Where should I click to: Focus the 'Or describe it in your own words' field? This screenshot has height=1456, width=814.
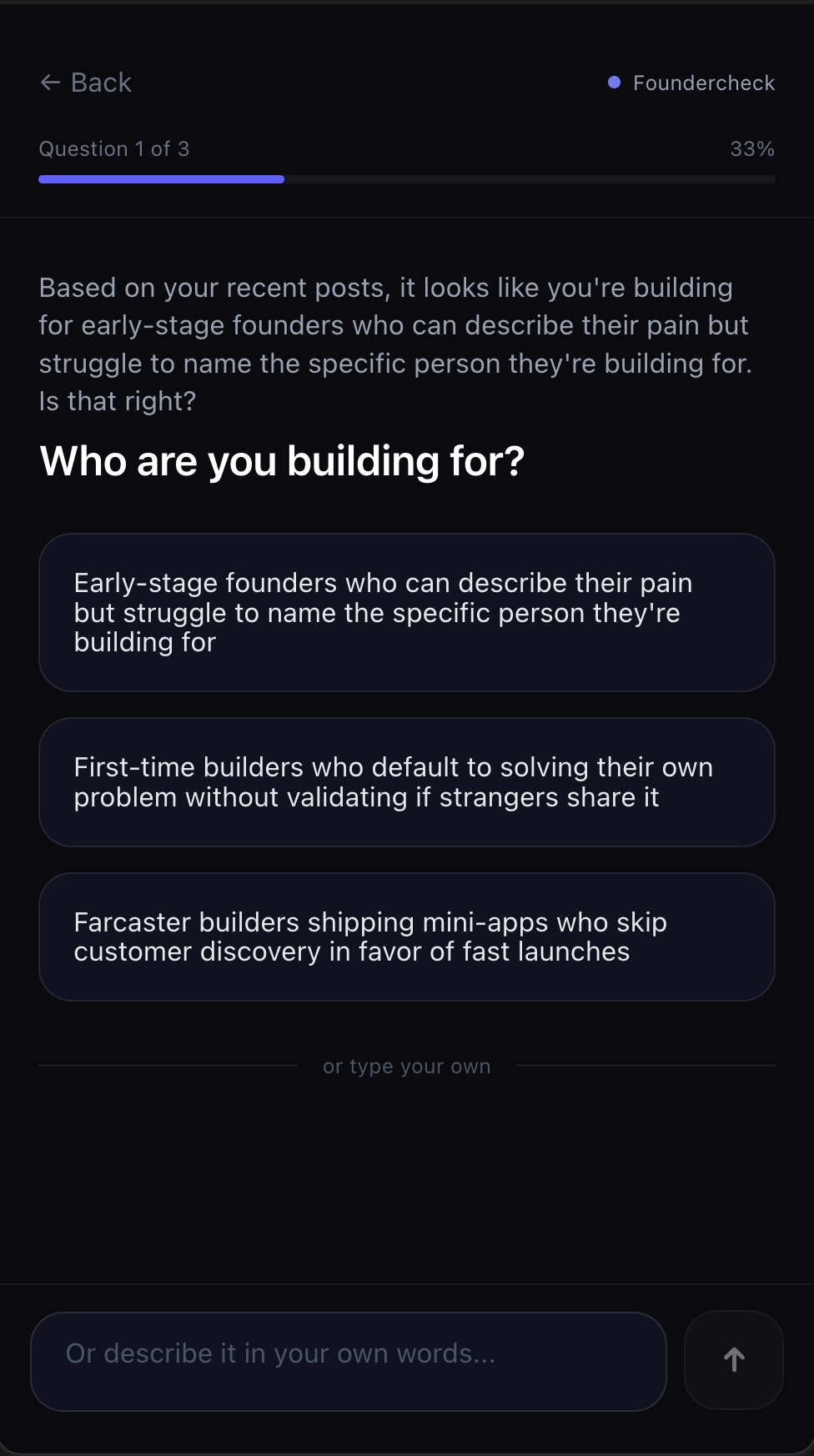coord(349,1361)
